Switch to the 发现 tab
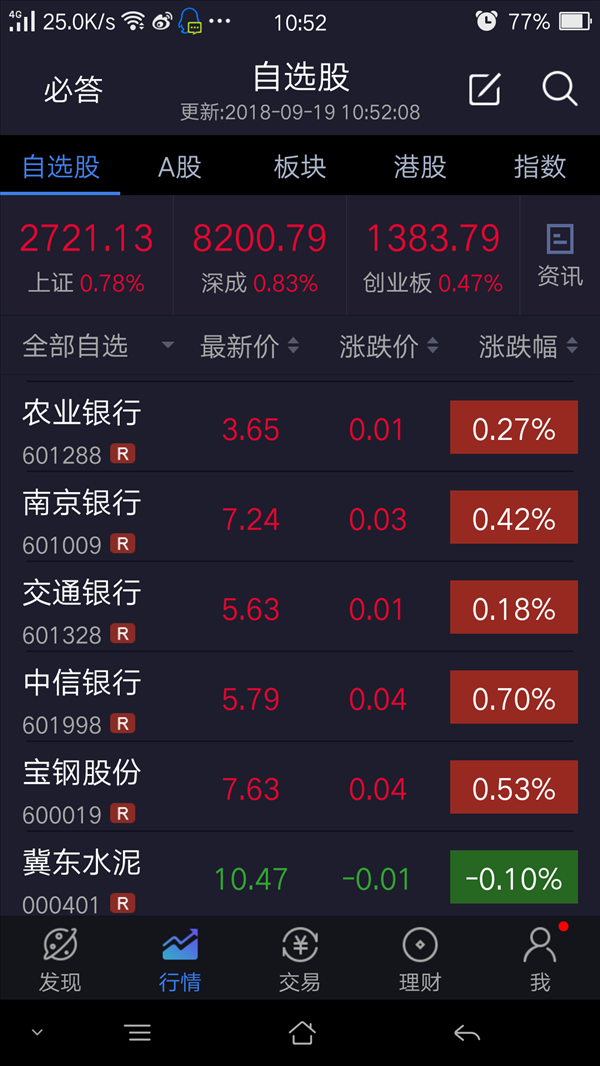 click(60, 959)
